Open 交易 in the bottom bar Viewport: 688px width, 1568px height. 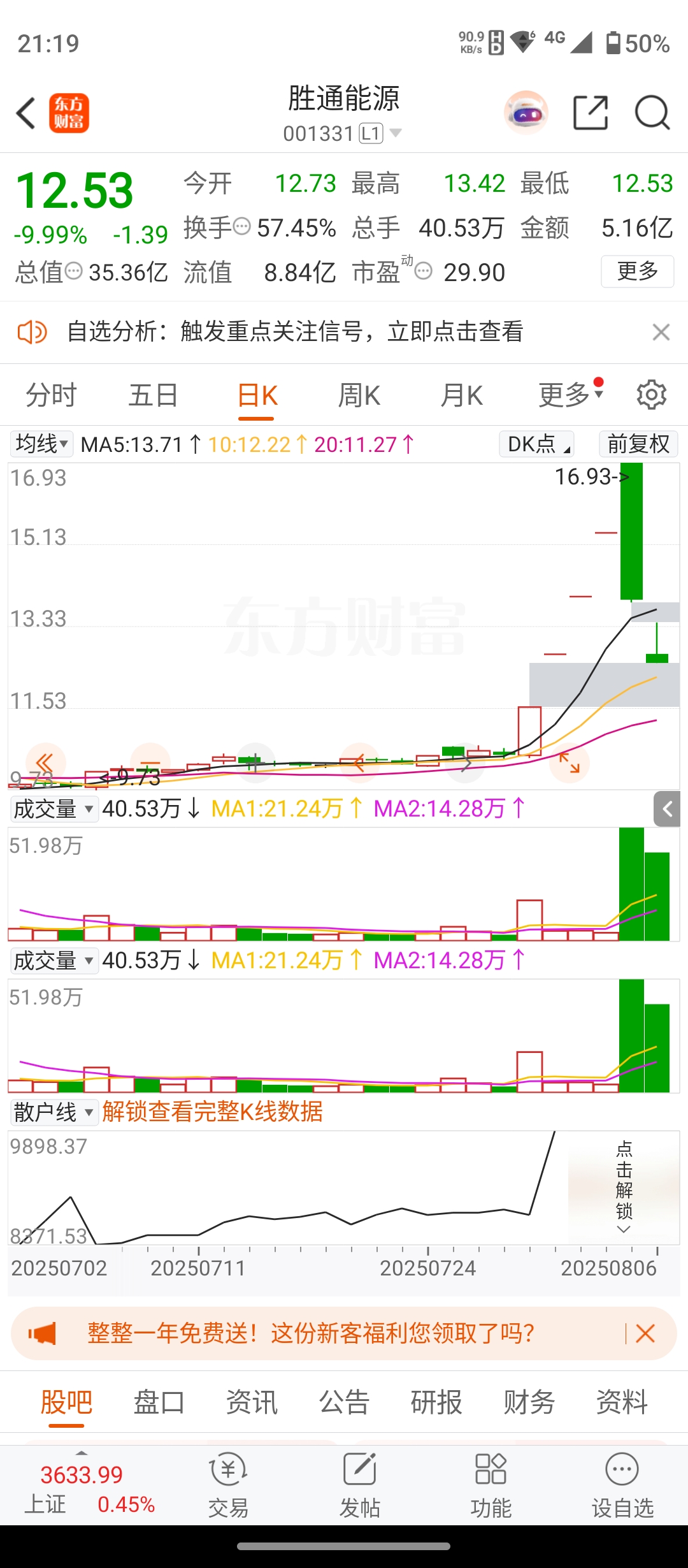tap(228, 1485)
